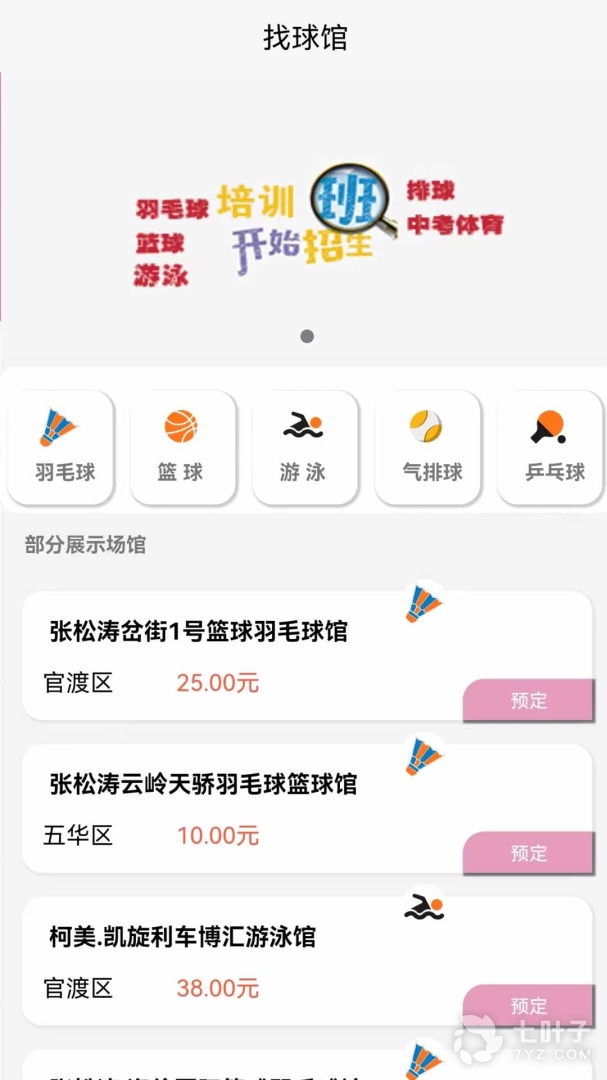Screen dimensions: 607x1080
Task: Book 张松涛云岭天骄羽毛球篮球馆 with 预定
Action: (x=528, y=853)
